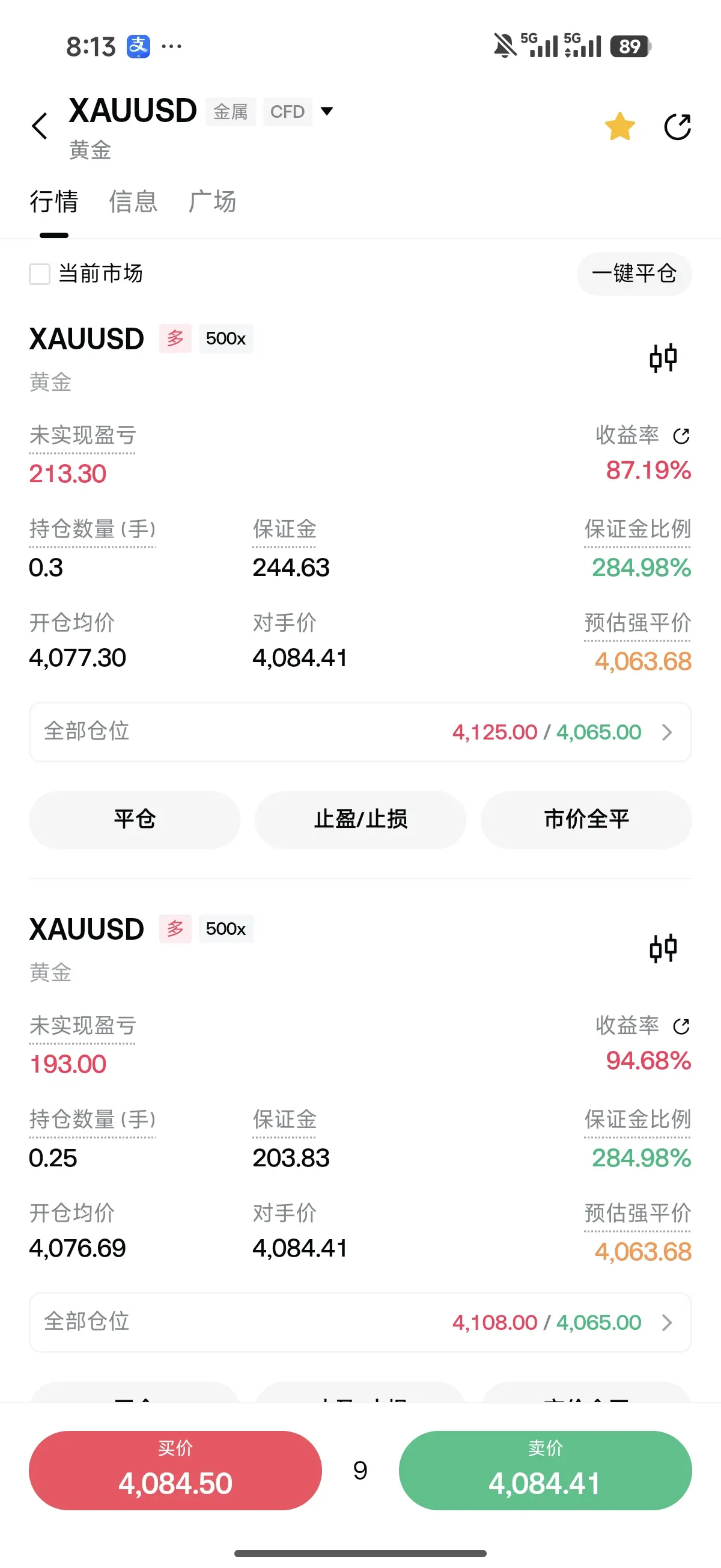This screenshot has height=1568, width=721.
Task: Toggle the favorite star for XAUUSD
Action: [619, 127]
